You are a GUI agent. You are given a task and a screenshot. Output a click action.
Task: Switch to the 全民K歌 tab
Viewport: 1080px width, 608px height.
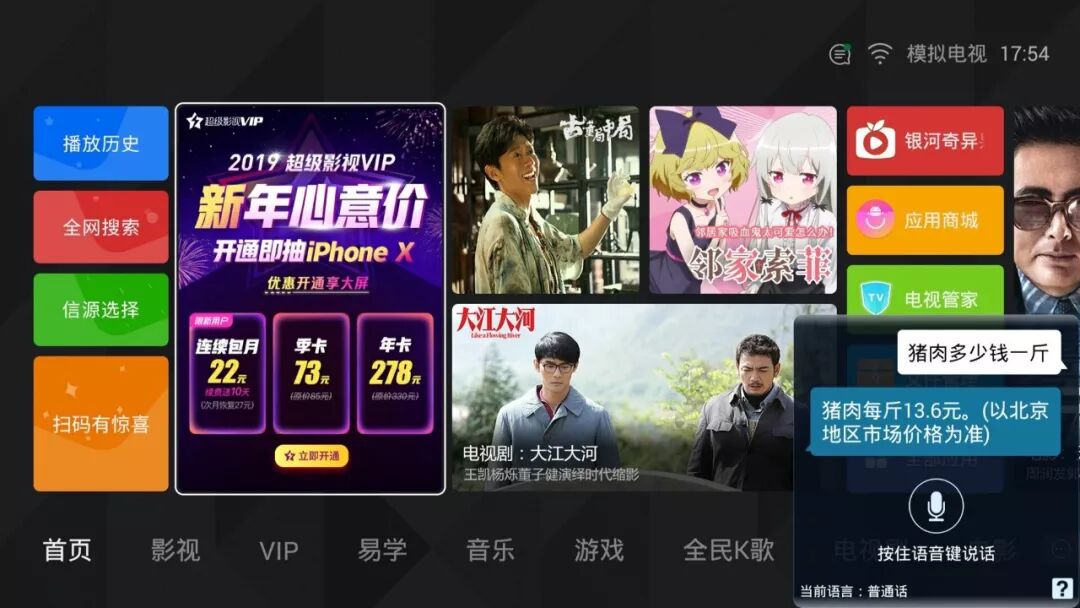pyautogui.click(x=729, y=550)
